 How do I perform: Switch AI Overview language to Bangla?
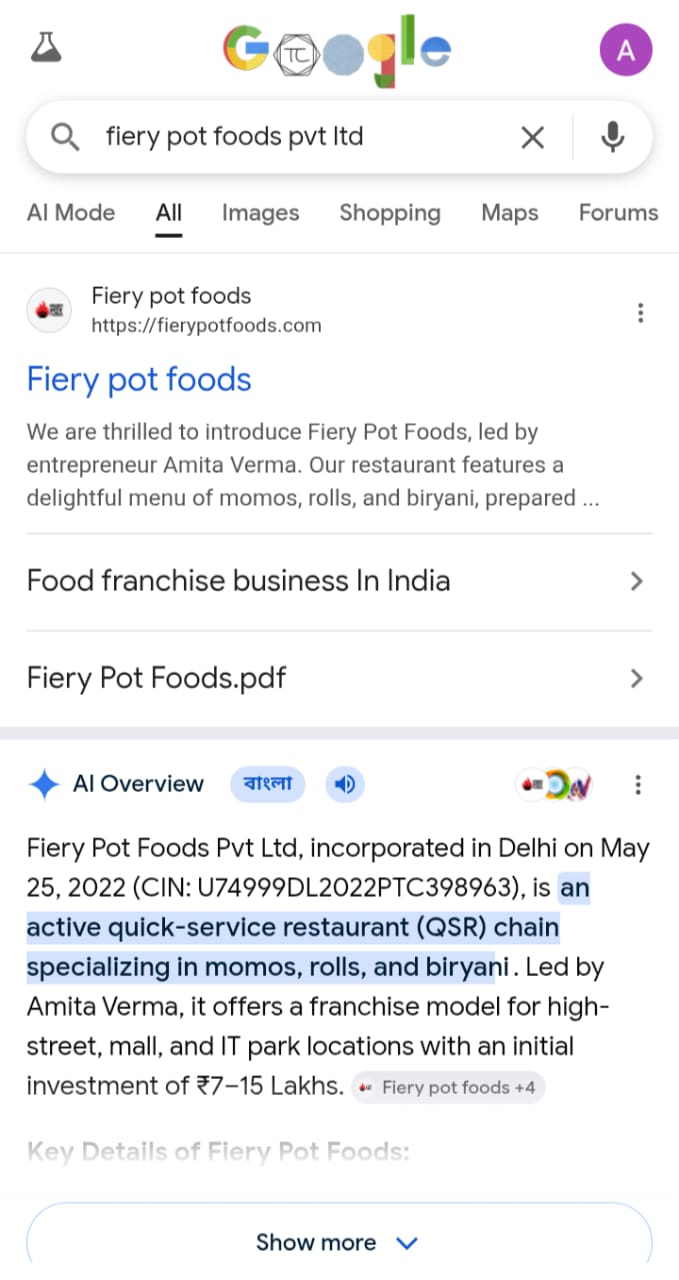point(267,784)
